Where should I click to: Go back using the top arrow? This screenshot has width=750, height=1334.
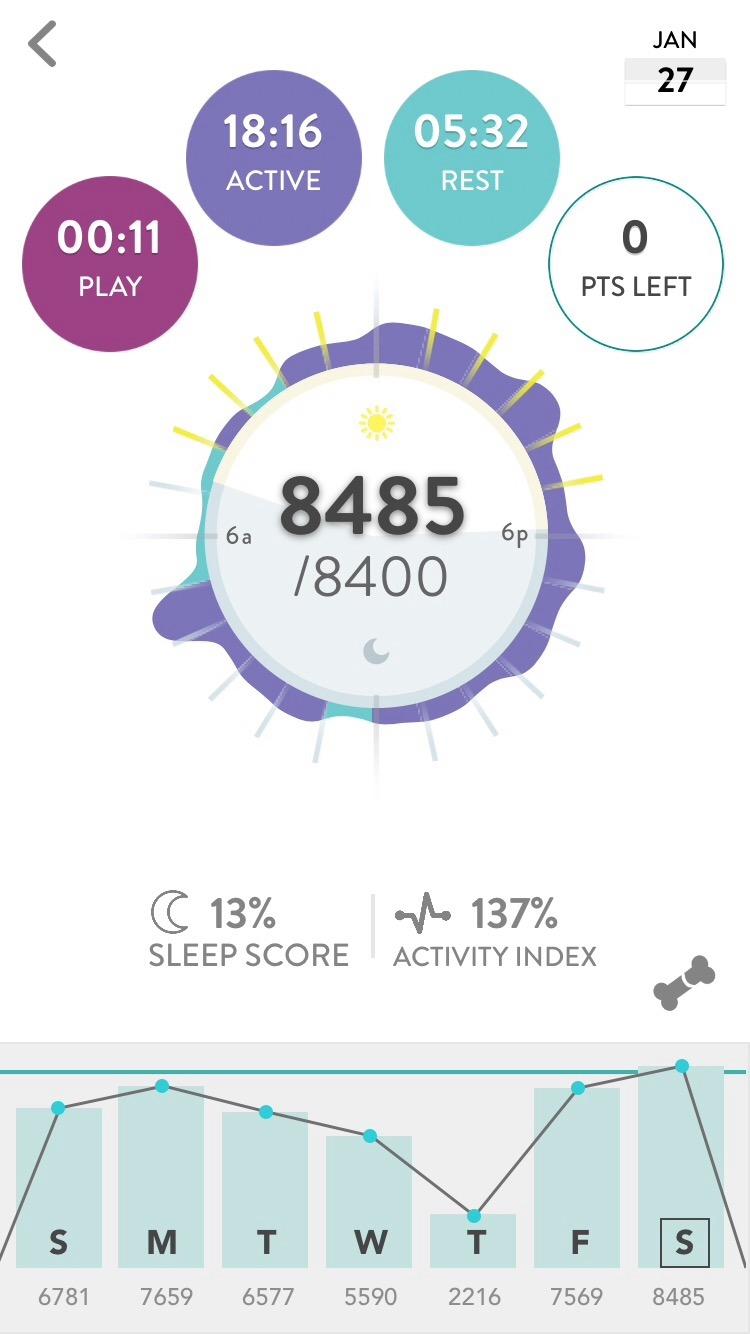[43, 45]
